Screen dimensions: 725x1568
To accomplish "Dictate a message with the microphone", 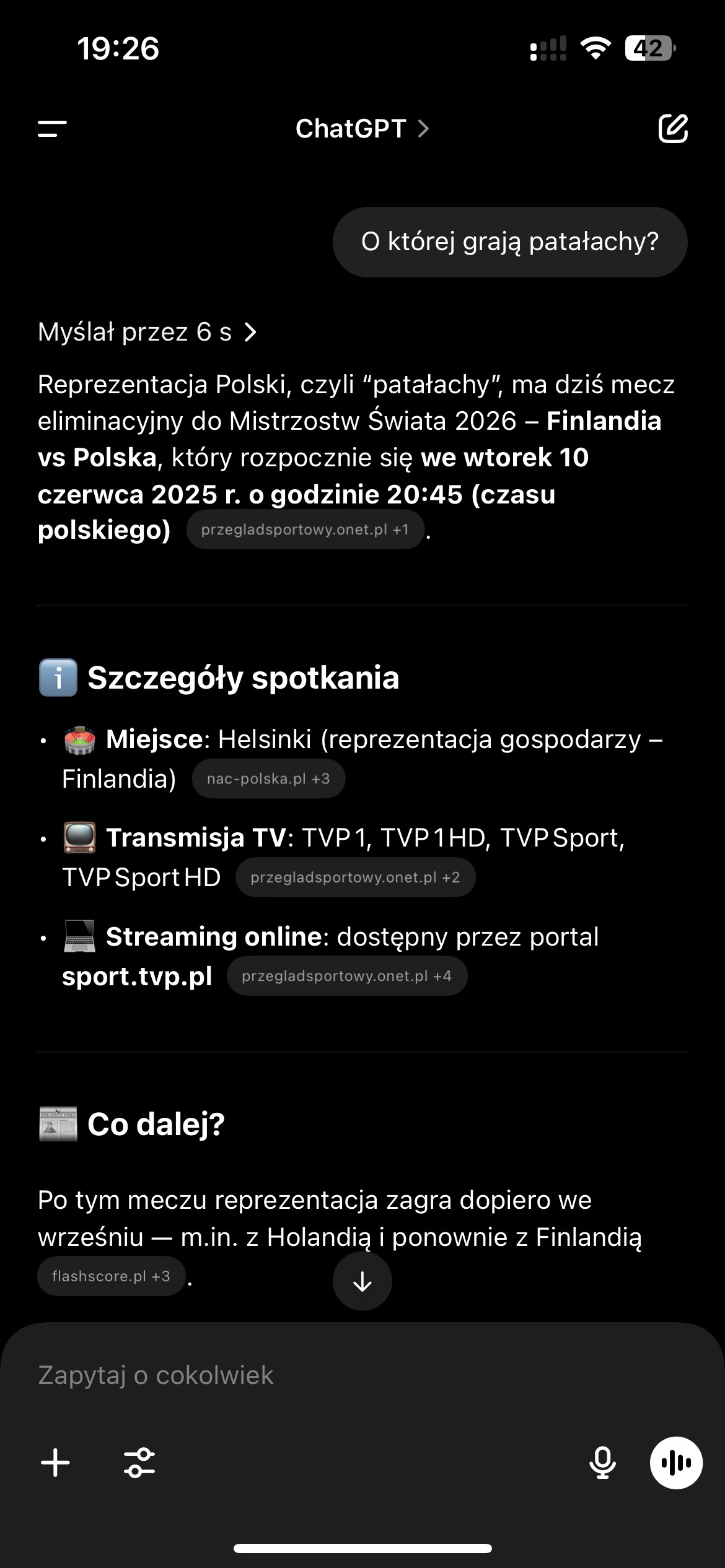I will coord(602,1463).
